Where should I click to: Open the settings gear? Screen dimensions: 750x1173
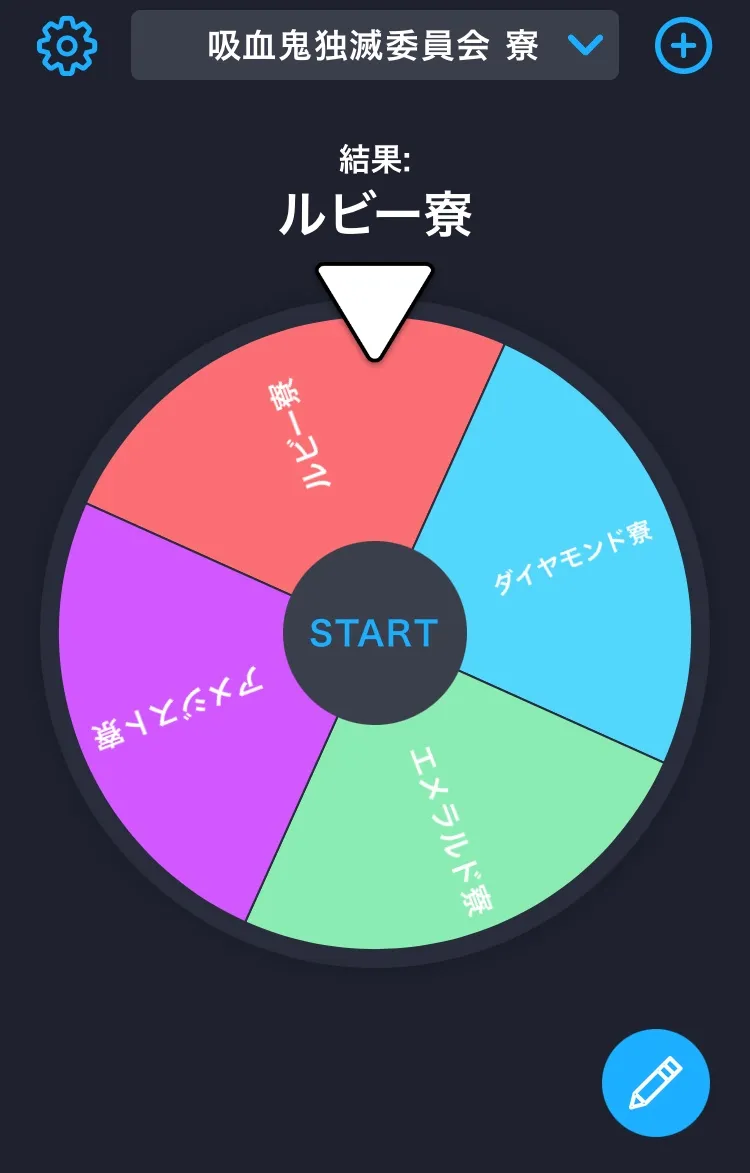coord(67,45)
